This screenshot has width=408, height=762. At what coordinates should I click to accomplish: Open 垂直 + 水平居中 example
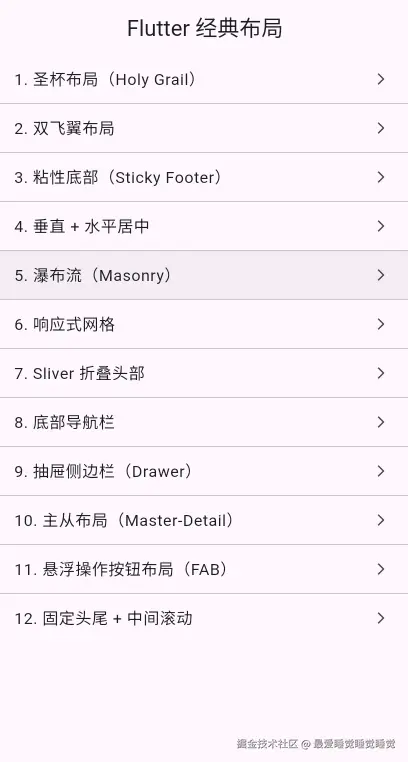pyautogui.click(x=204, y=226)
